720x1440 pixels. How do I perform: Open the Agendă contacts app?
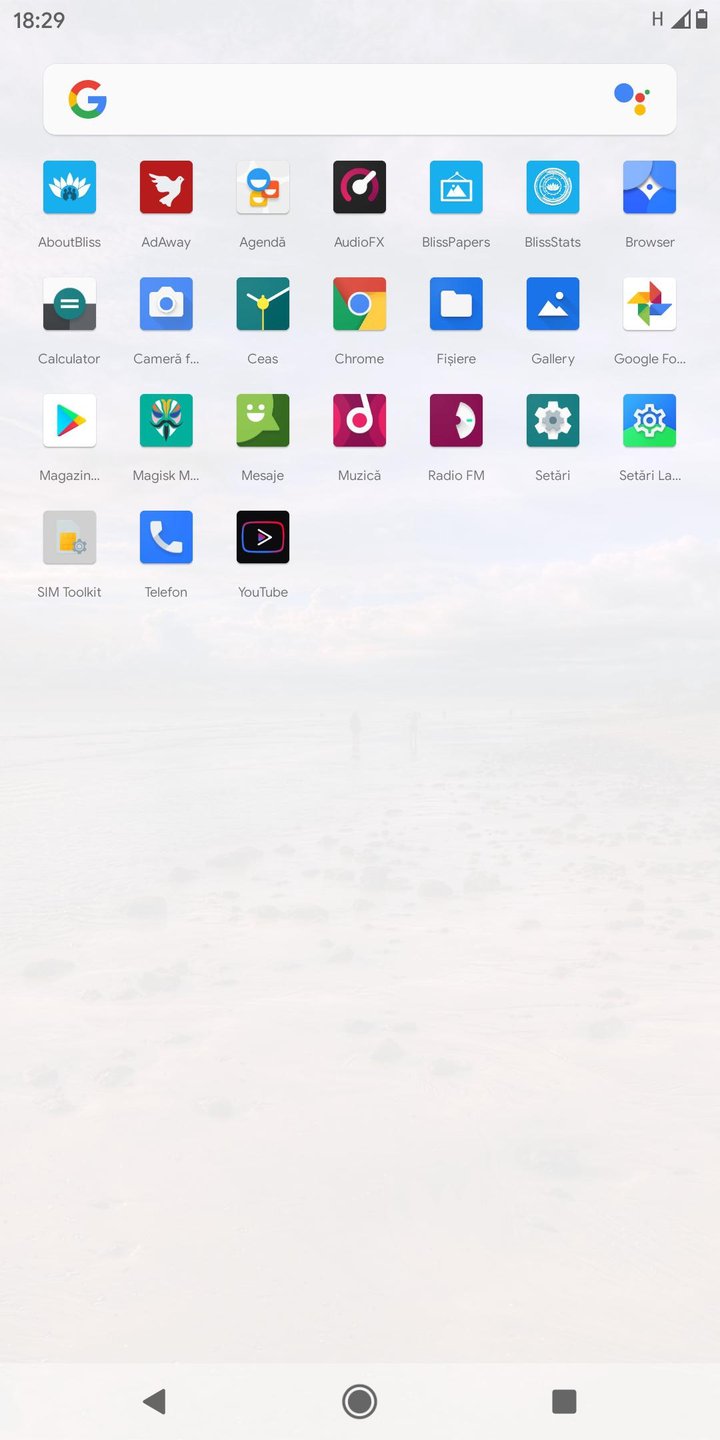263,187
